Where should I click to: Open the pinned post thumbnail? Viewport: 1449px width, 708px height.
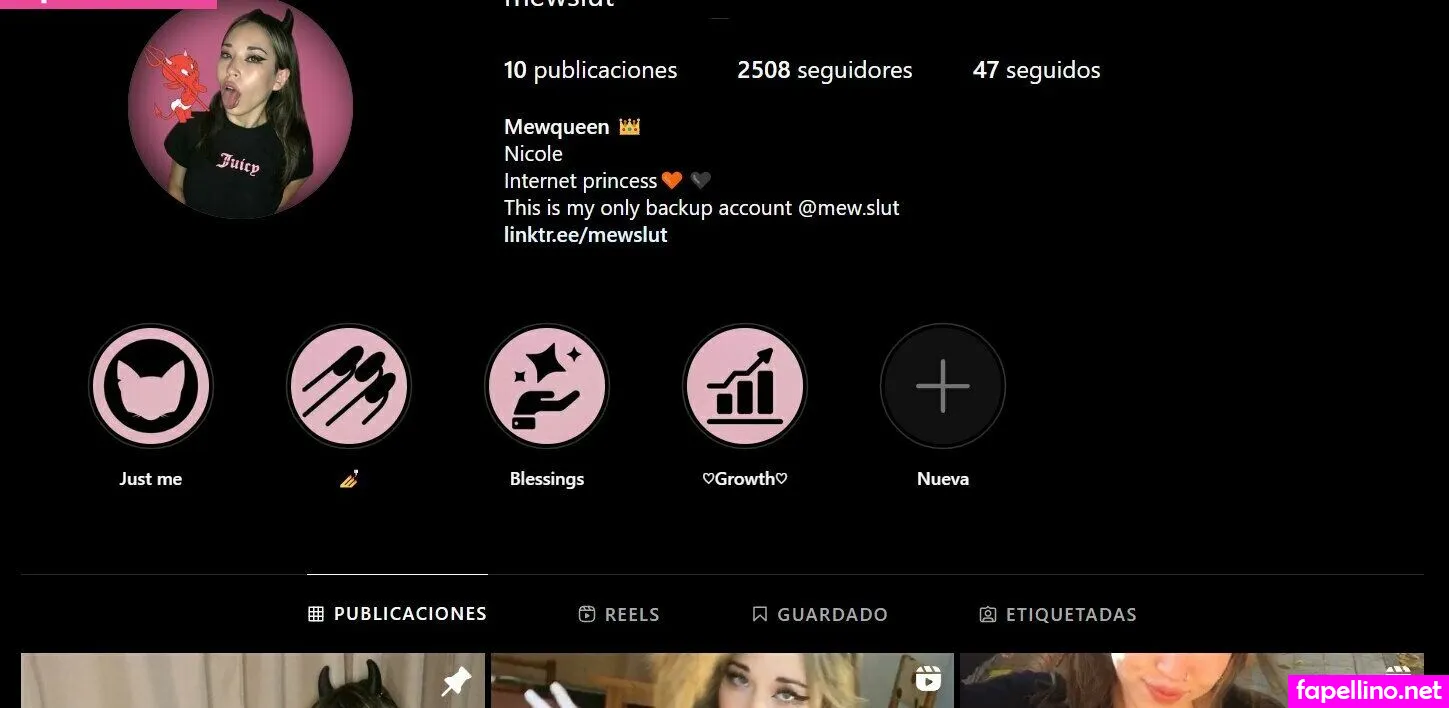coord(252,681)
